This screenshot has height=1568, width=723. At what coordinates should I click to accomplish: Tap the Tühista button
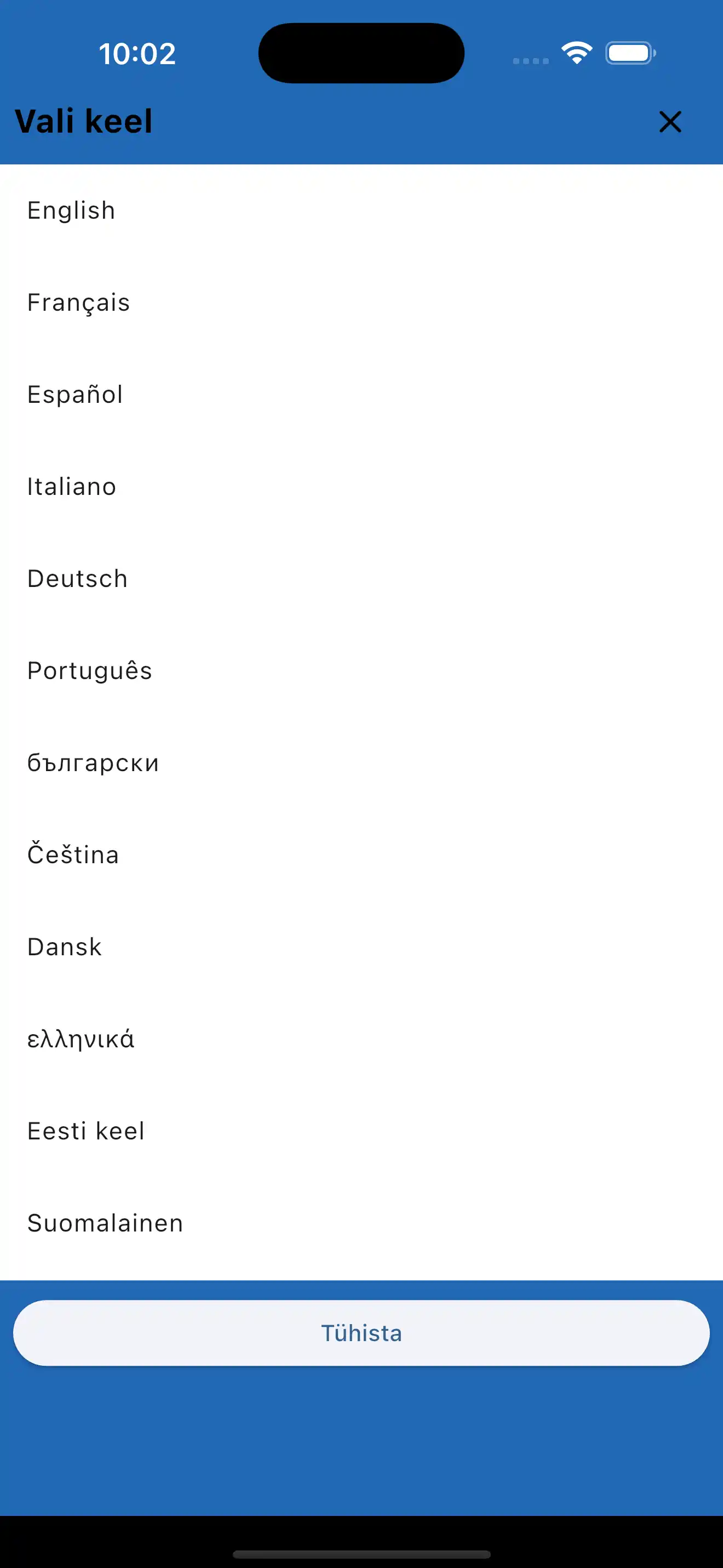click(x=361, y=1333)
